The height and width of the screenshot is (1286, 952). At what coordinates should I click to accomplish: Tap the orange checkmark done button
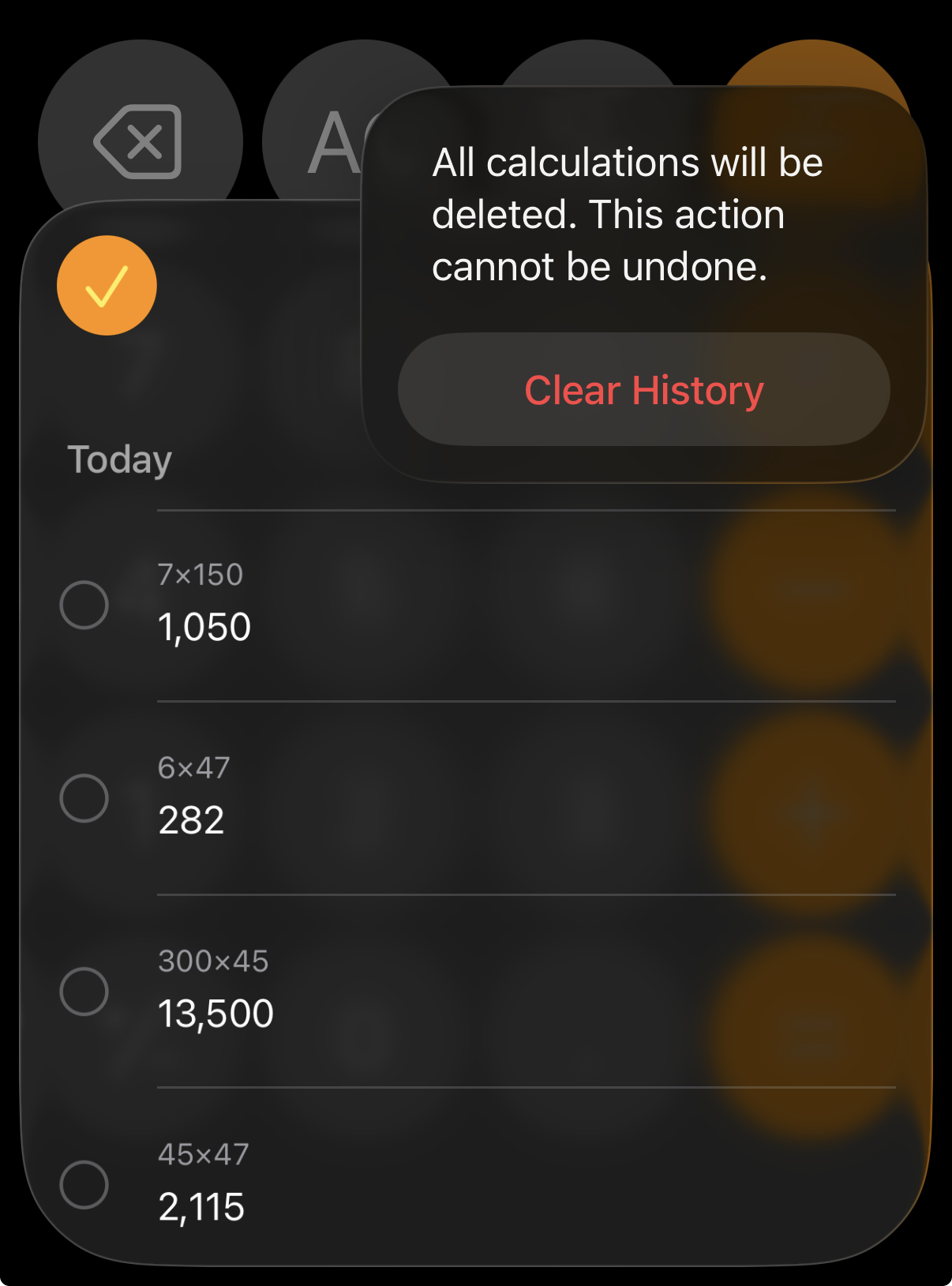pyautogui.click(x=107, y=286)
